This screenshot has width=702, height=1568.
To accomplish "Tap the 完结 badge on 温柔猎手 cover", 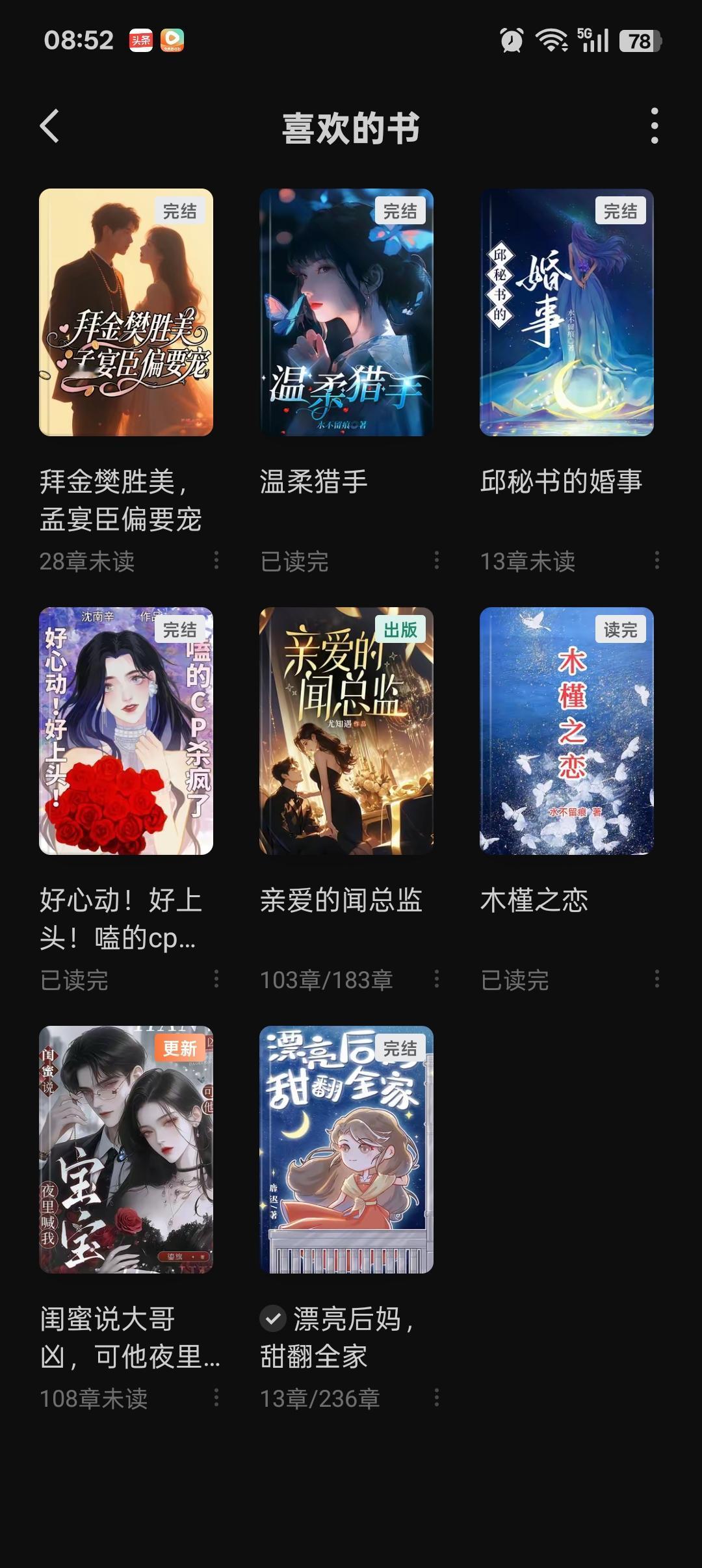I will (x=399, y=211).
